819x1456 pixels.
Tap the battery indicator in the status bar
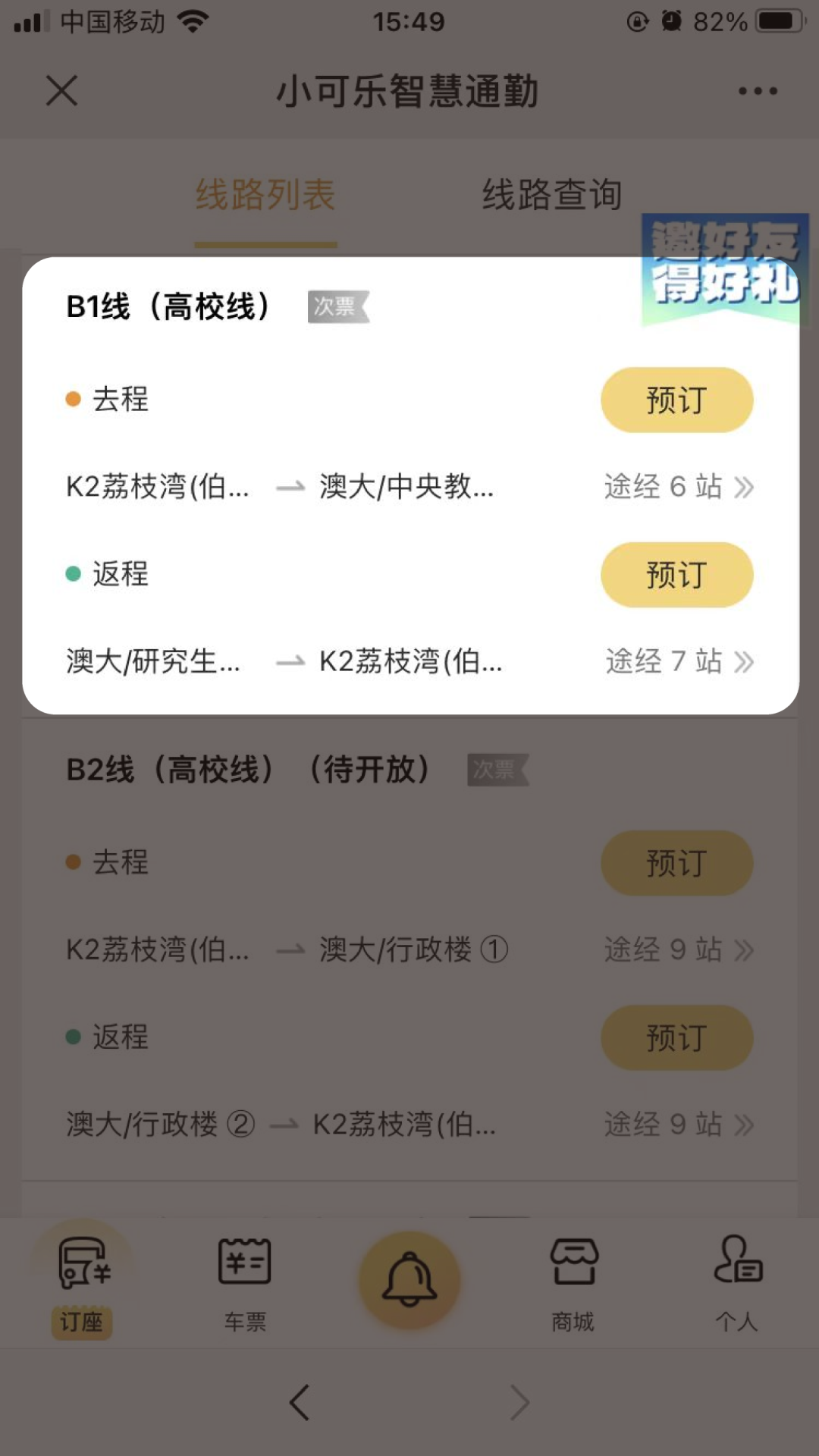coord(781,21)
